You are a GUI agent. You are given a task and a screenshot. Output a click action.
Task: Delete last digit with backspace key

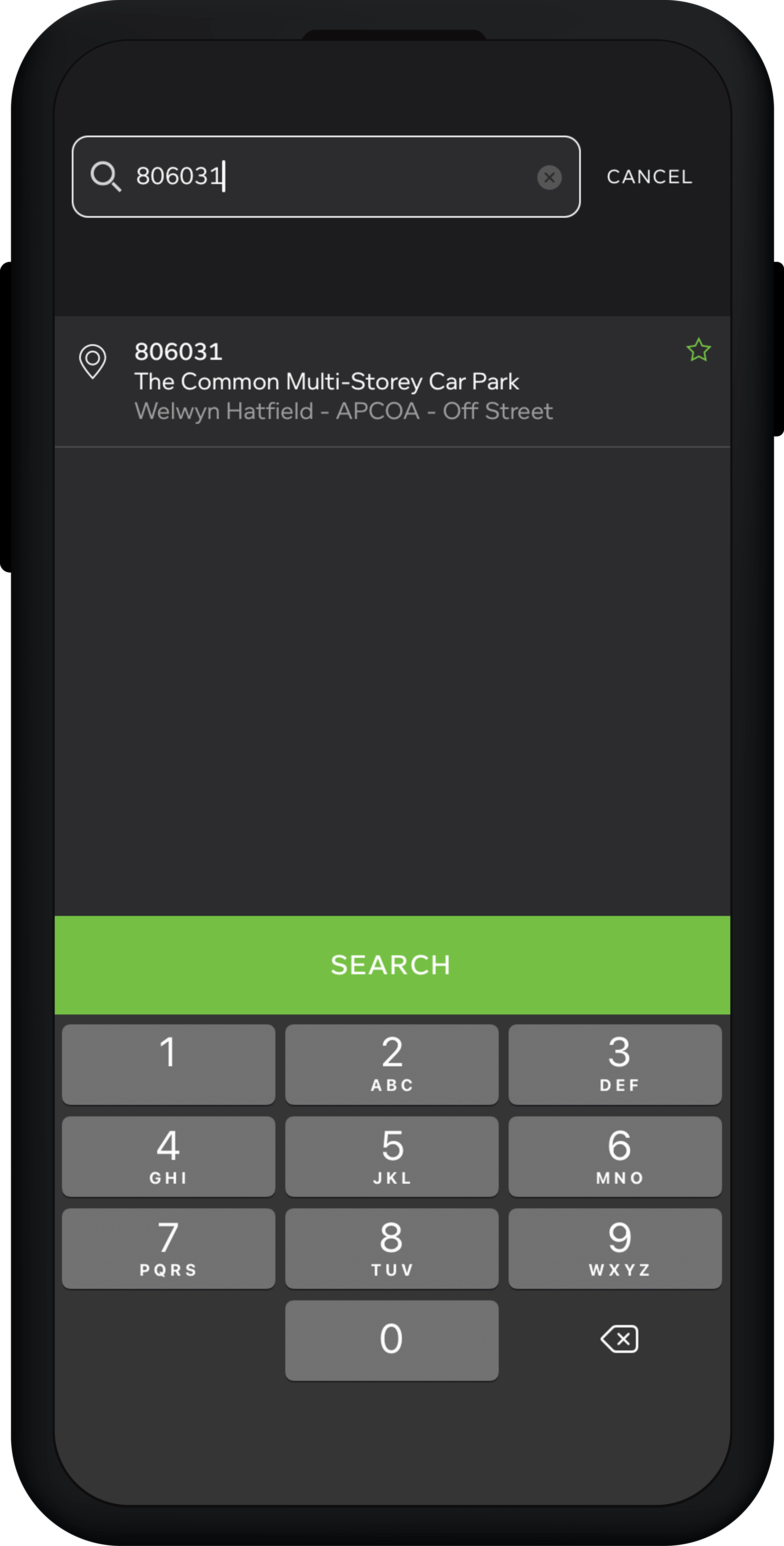(620, 1339)
